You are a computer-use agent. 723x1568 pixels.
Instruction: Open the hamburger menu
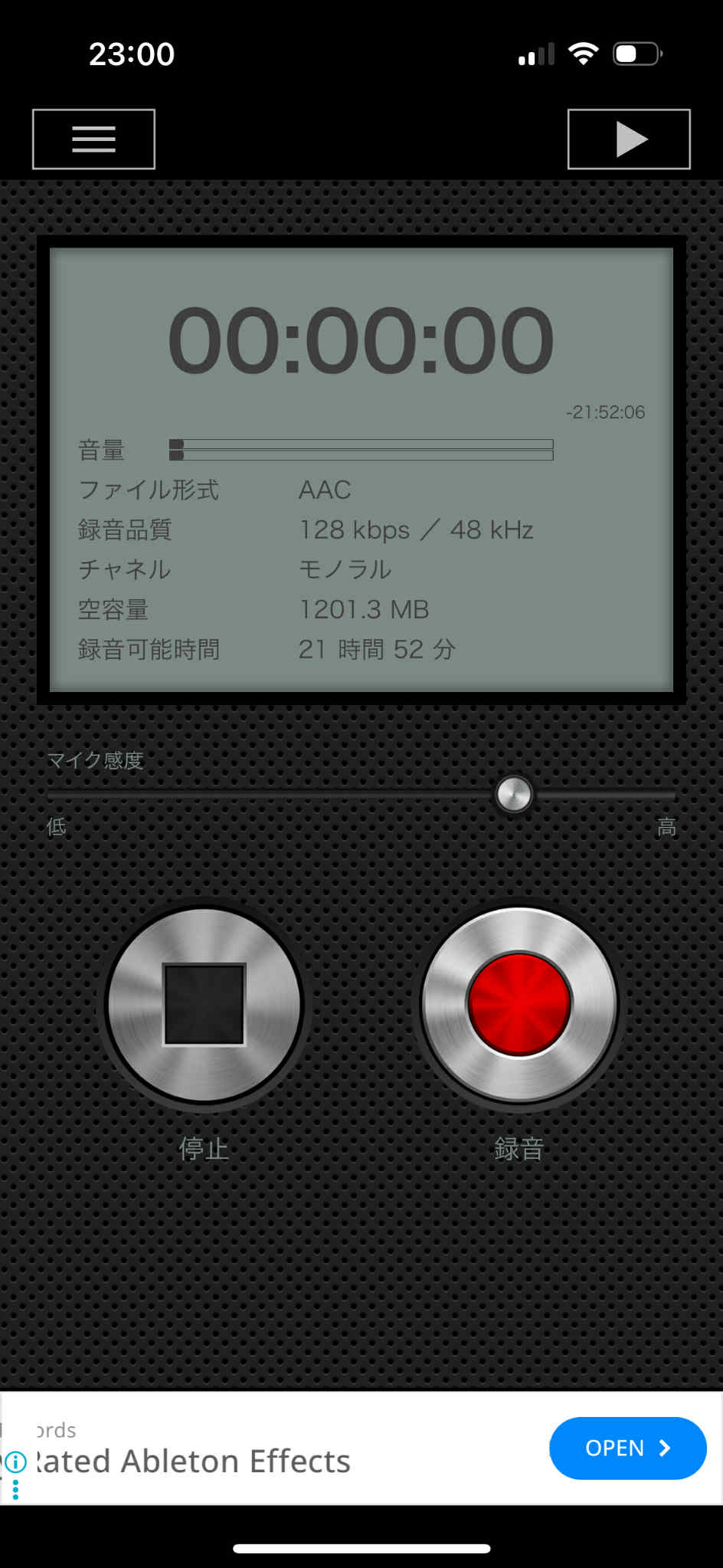[x=93, y=139]
